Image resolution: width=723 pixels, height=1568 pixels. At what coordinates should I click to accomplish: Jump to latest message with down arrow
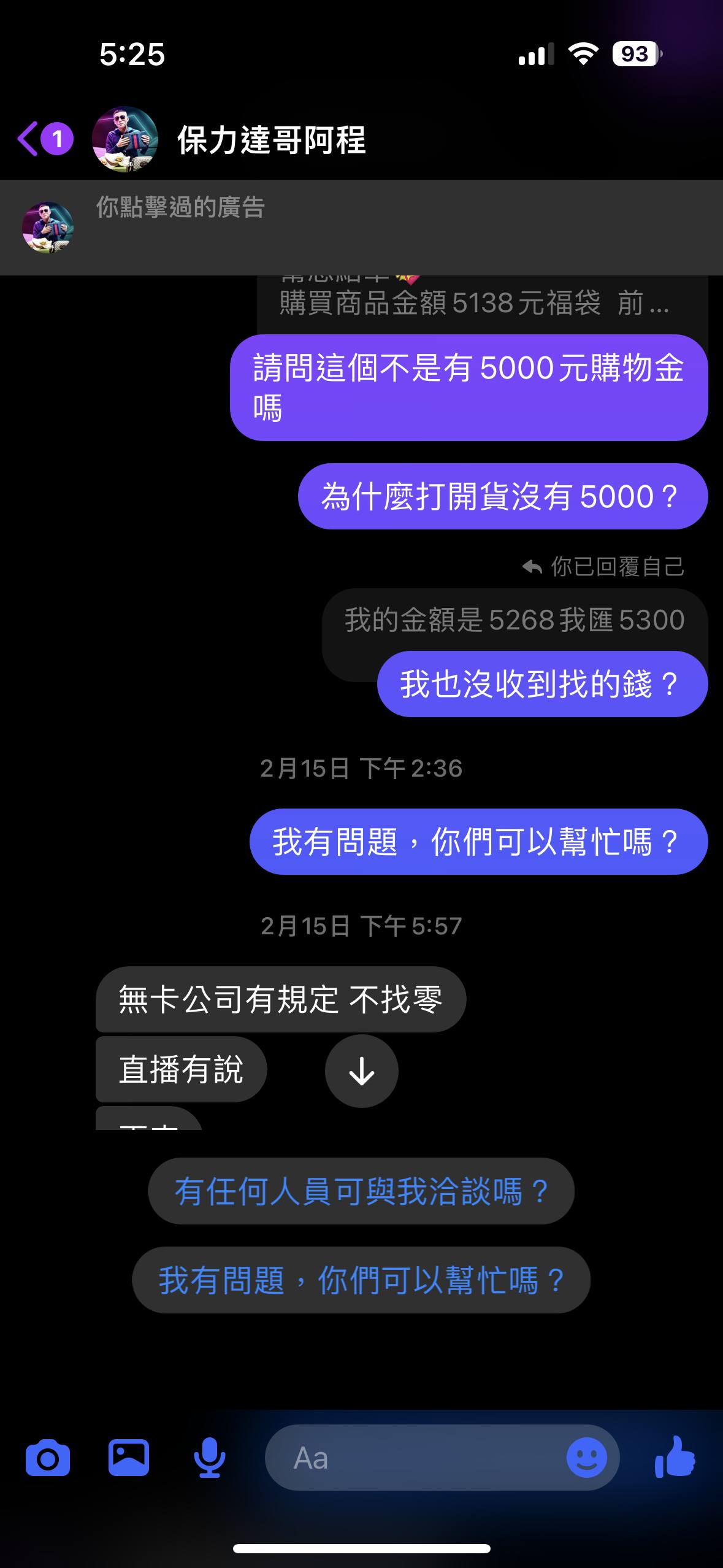coord(361,1071)
